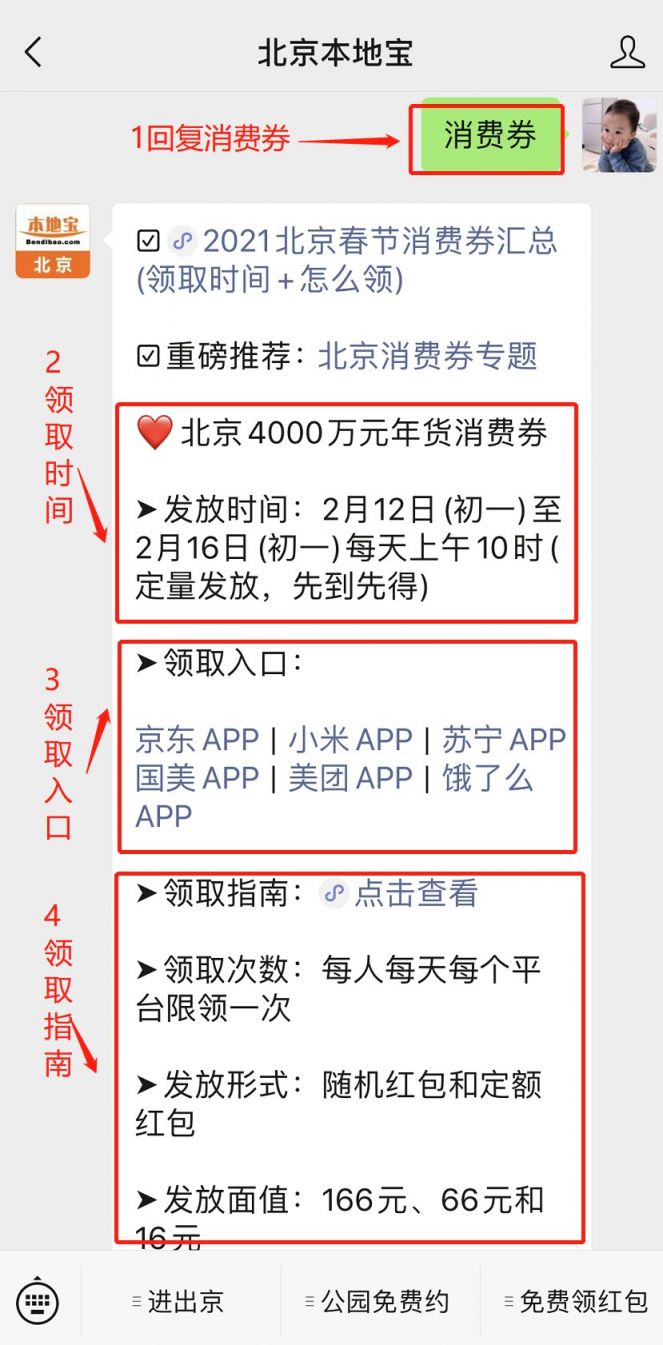The width and height of the screenshot is (663, 1345).
Task: Open the 小米 APP link
Action: (x=350, y=739)
